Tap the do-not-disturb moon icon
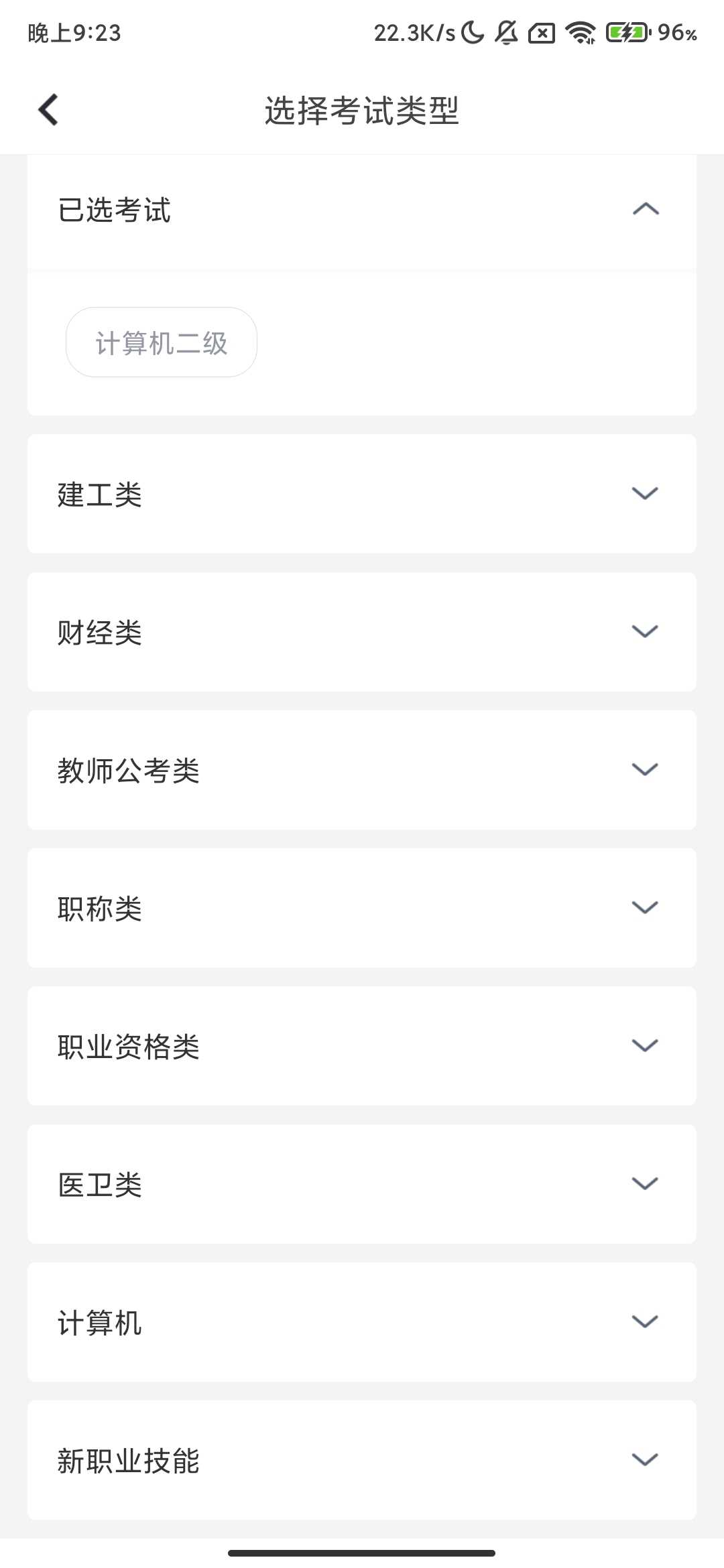The image size is (724, 1568). (x=471, y=31)
